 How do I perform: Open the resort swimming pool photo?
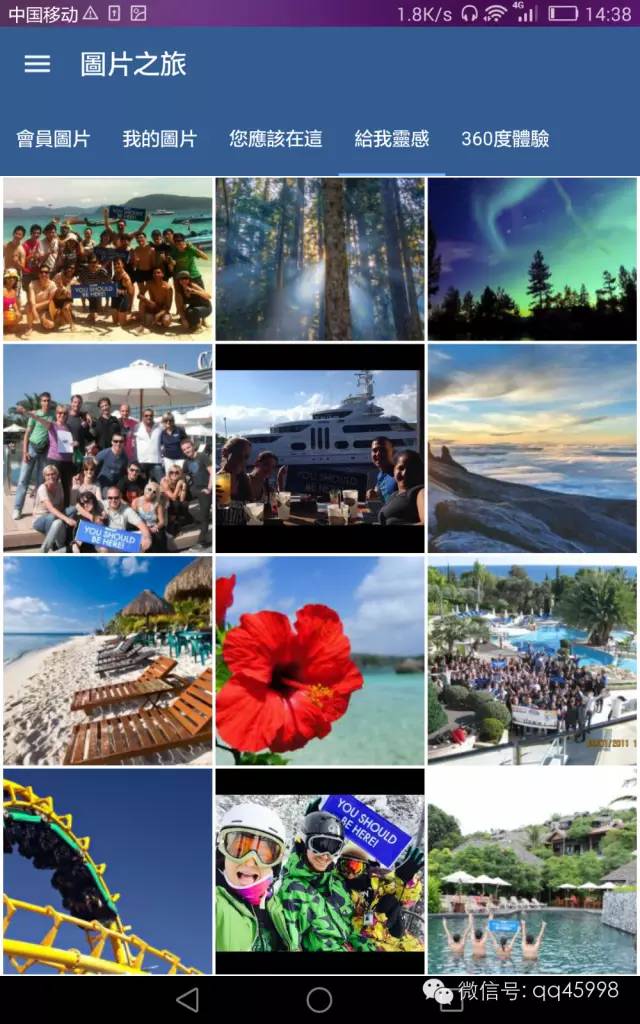532,871
